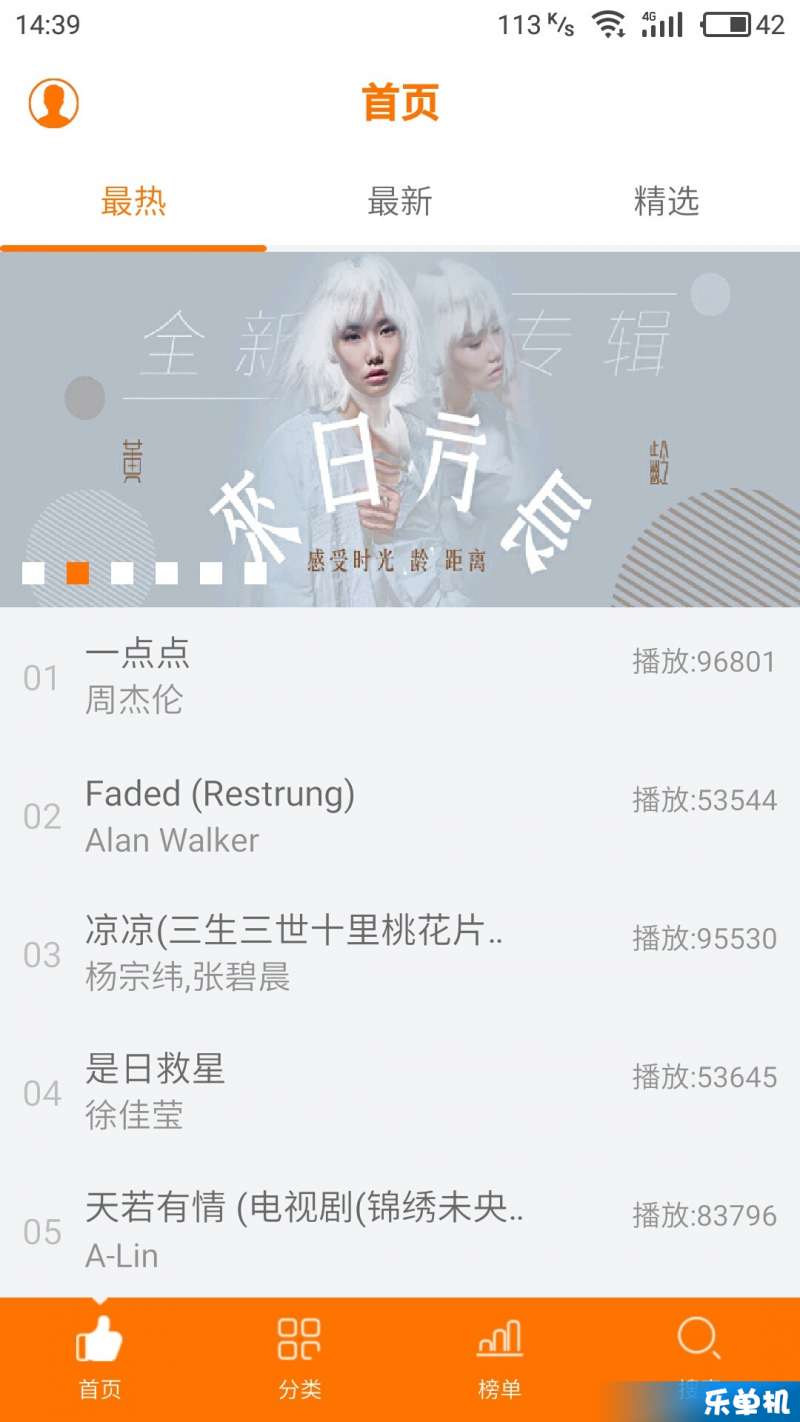Open the 全新专辑 album banner
Image resolution: width=800 pixels, height=1422 pixels.
click(400, 428)
